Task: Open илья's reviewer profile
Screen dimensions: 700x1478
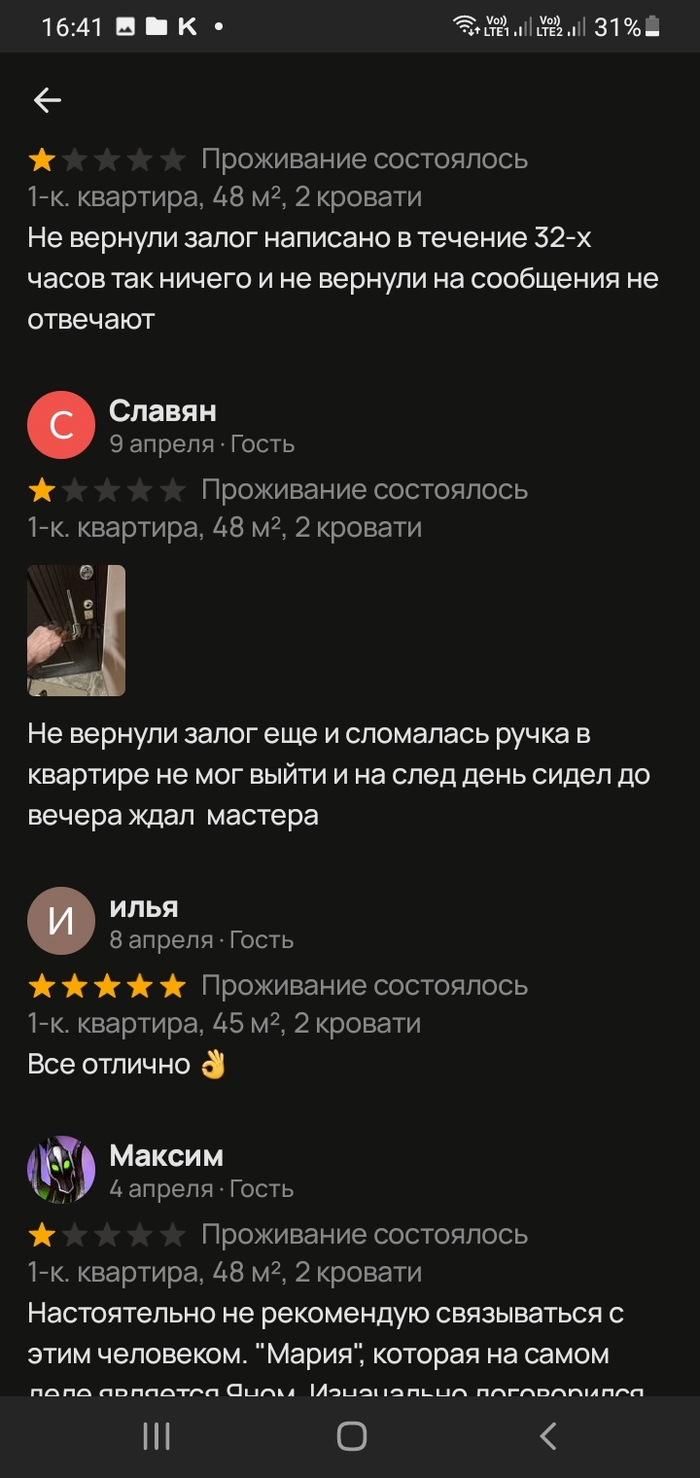Action: pos(61,921)
